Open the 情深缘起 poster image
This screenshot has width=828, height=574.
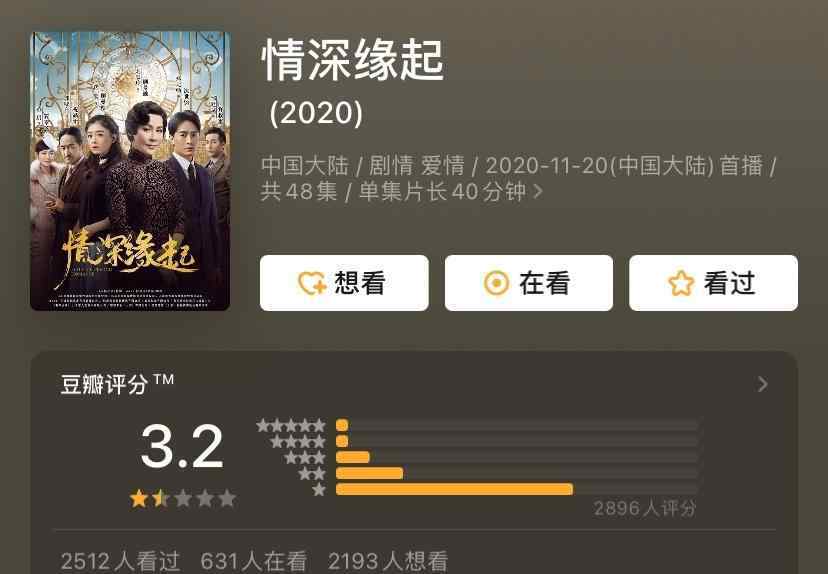(130, 171)
